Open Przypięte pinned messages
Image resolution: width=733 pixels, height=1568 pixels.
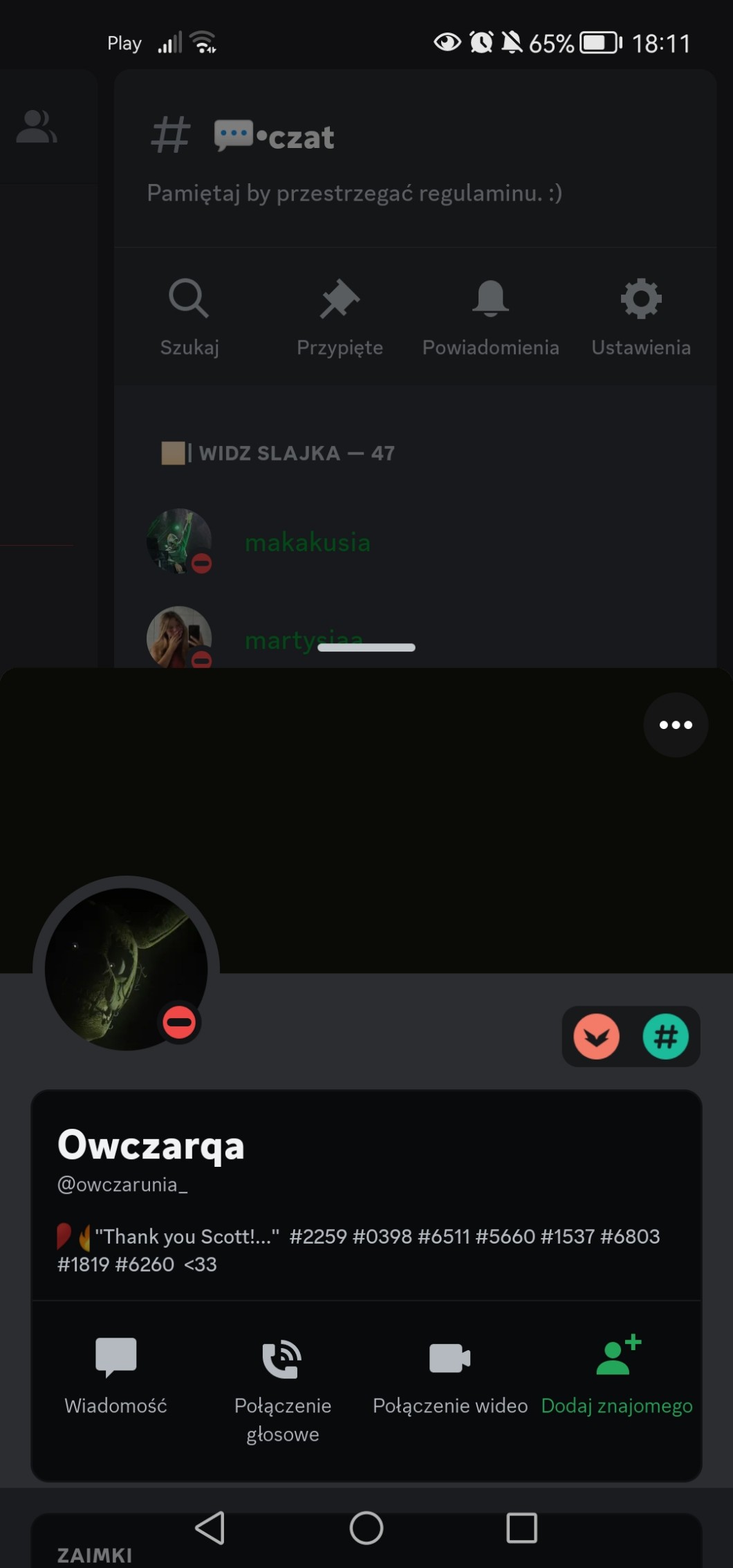pyautogui.click(x=340, y=316)
